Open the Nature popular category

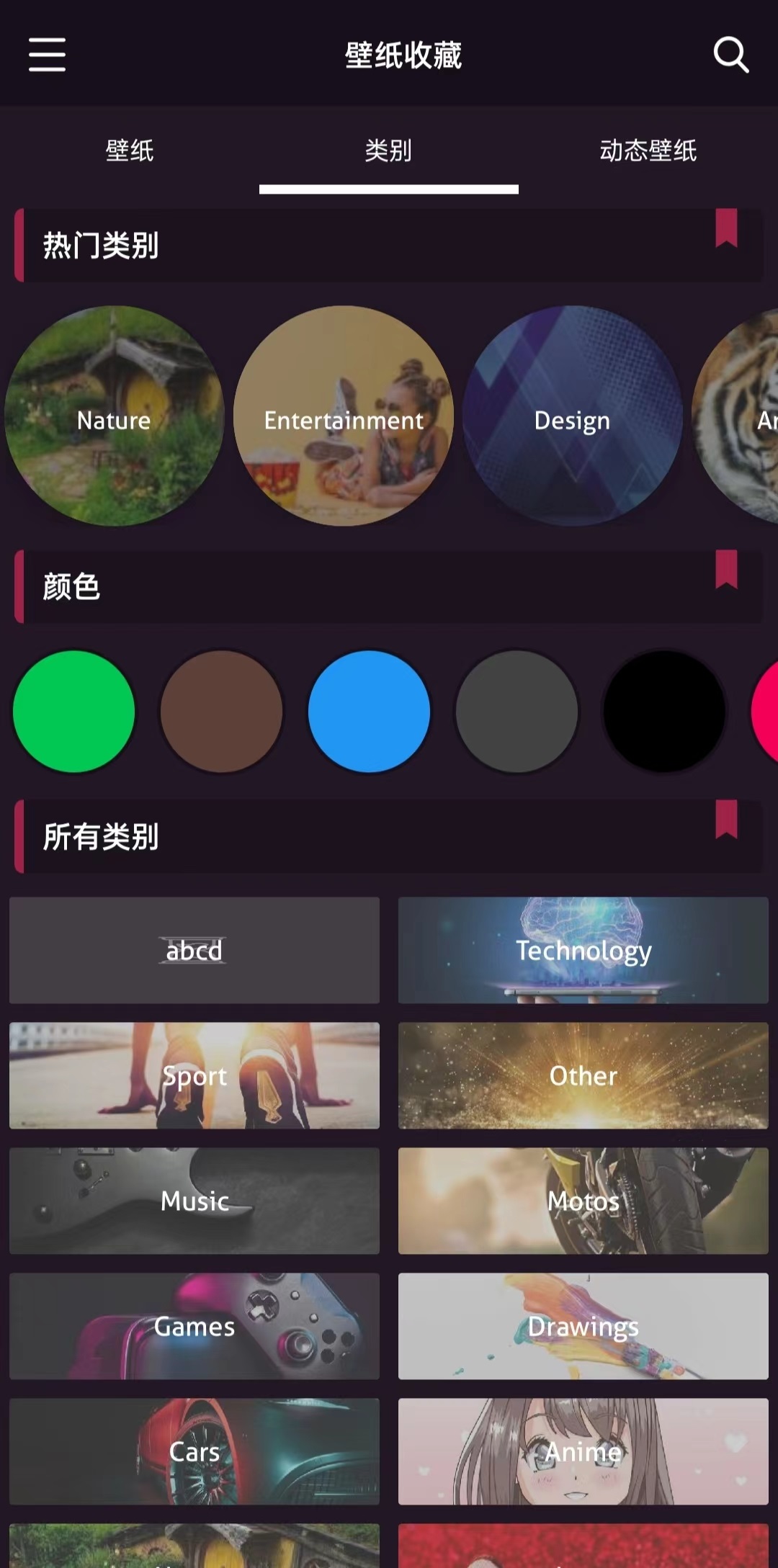click(114, 416)
